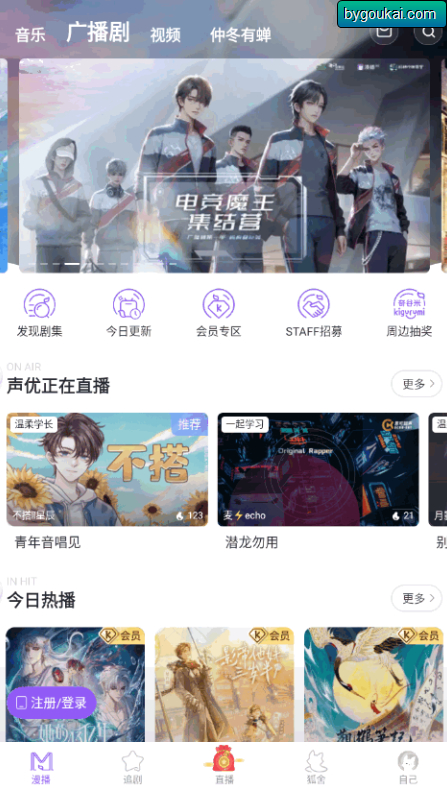Go to 会员专区
The image size is (447, 788).
pyautogui.click(x=219, y=313)
